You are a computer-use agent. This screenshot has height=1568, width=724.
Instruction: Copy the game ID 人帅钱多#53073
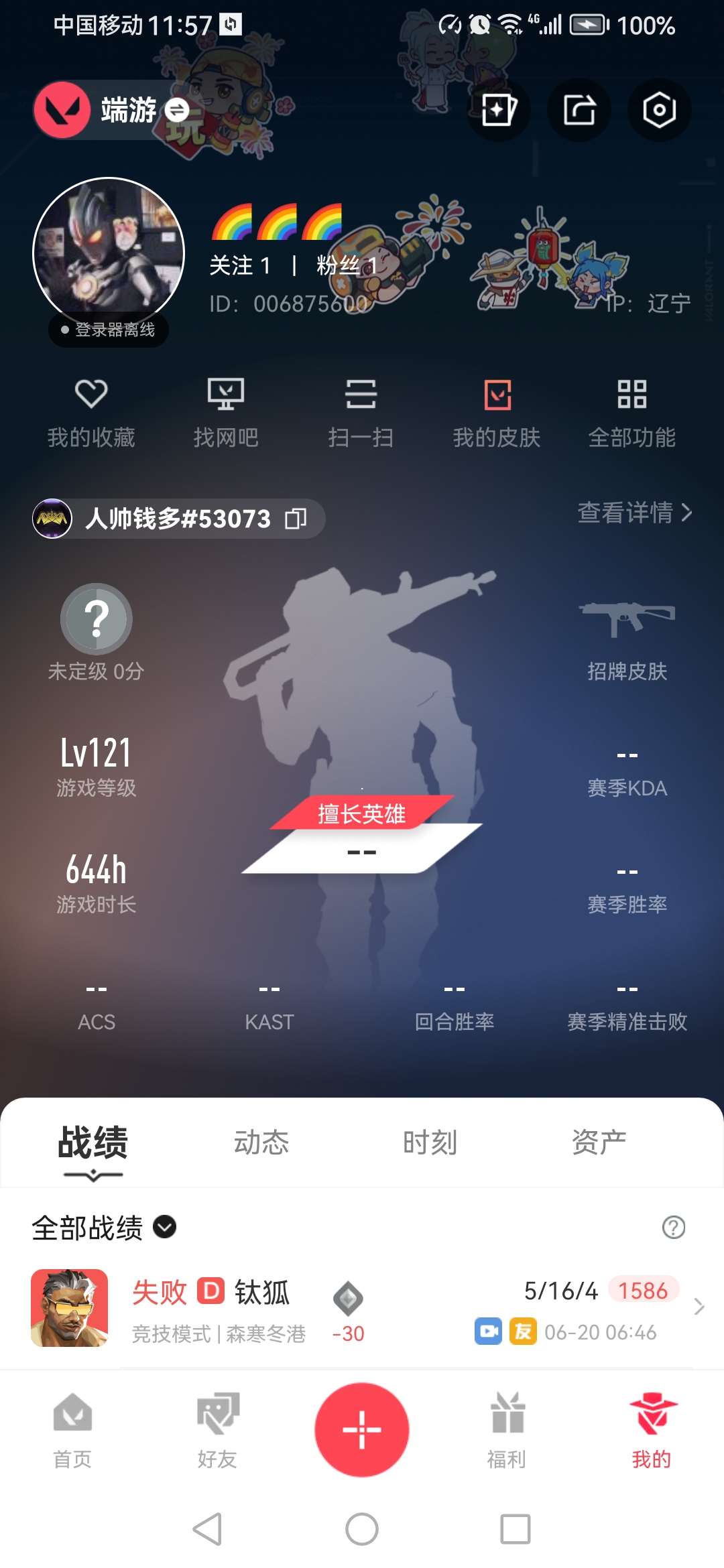coord(296,519)
